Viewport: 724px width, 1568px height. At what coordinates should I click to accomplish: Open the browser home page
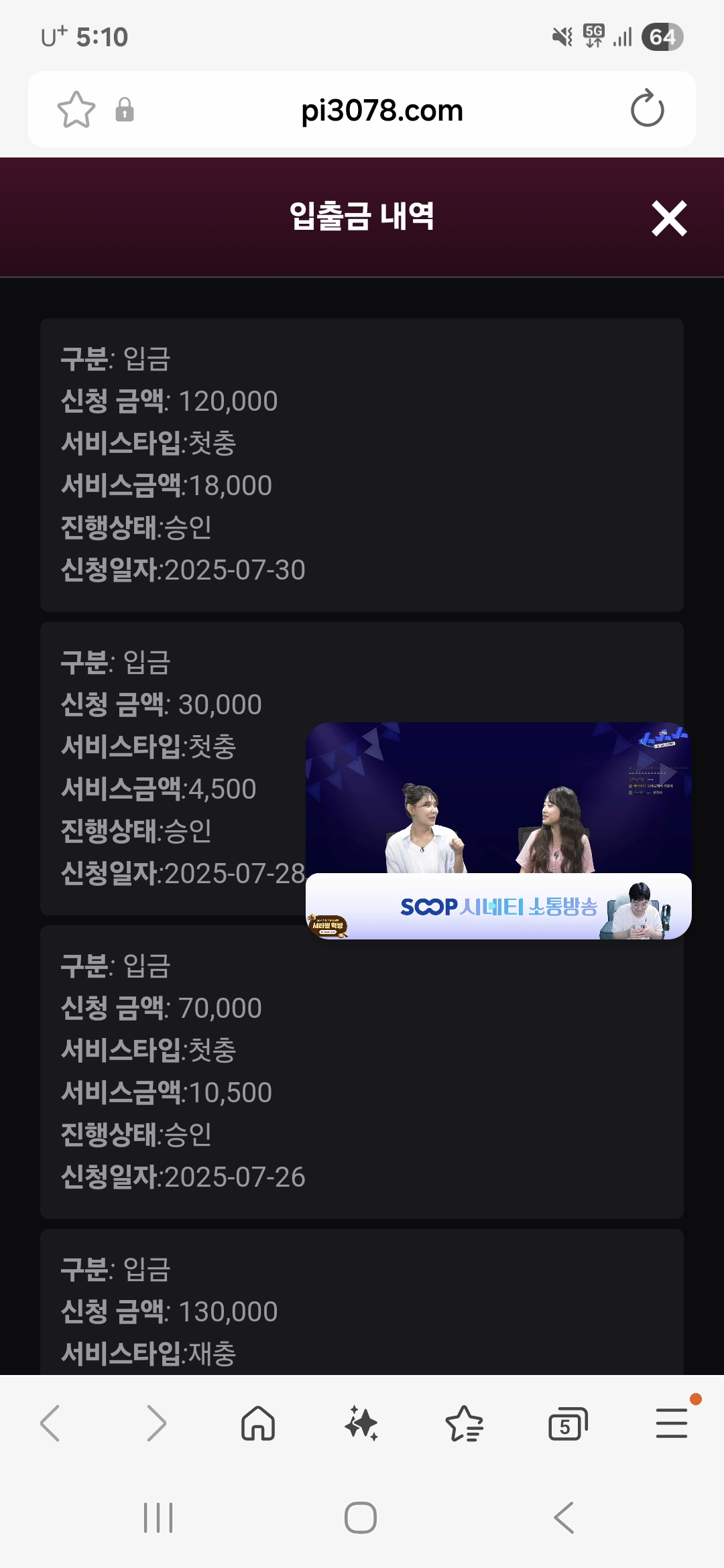258,1423
